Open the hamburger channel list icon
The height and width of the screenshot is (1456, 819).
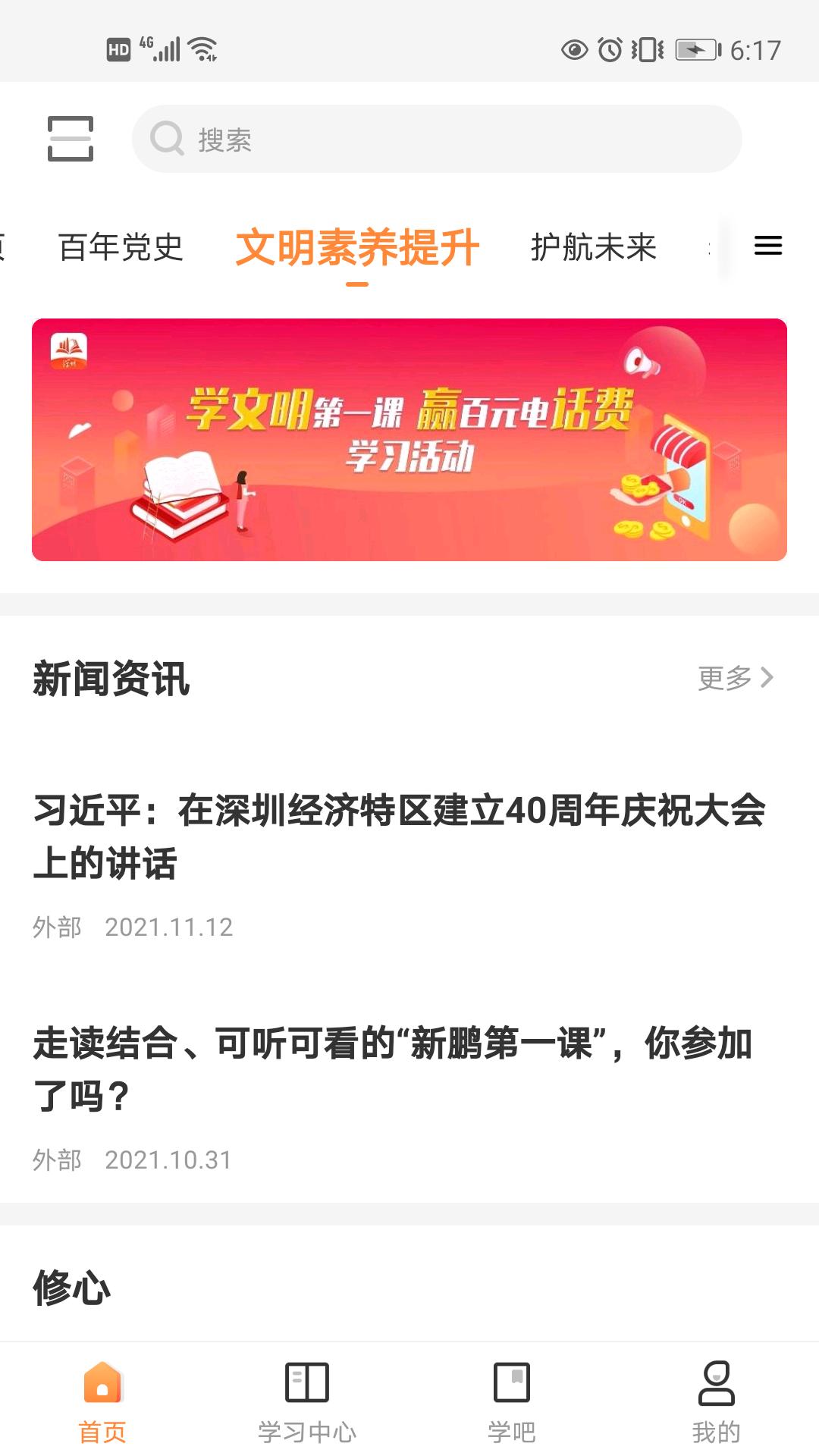click(x=767, y=246)
